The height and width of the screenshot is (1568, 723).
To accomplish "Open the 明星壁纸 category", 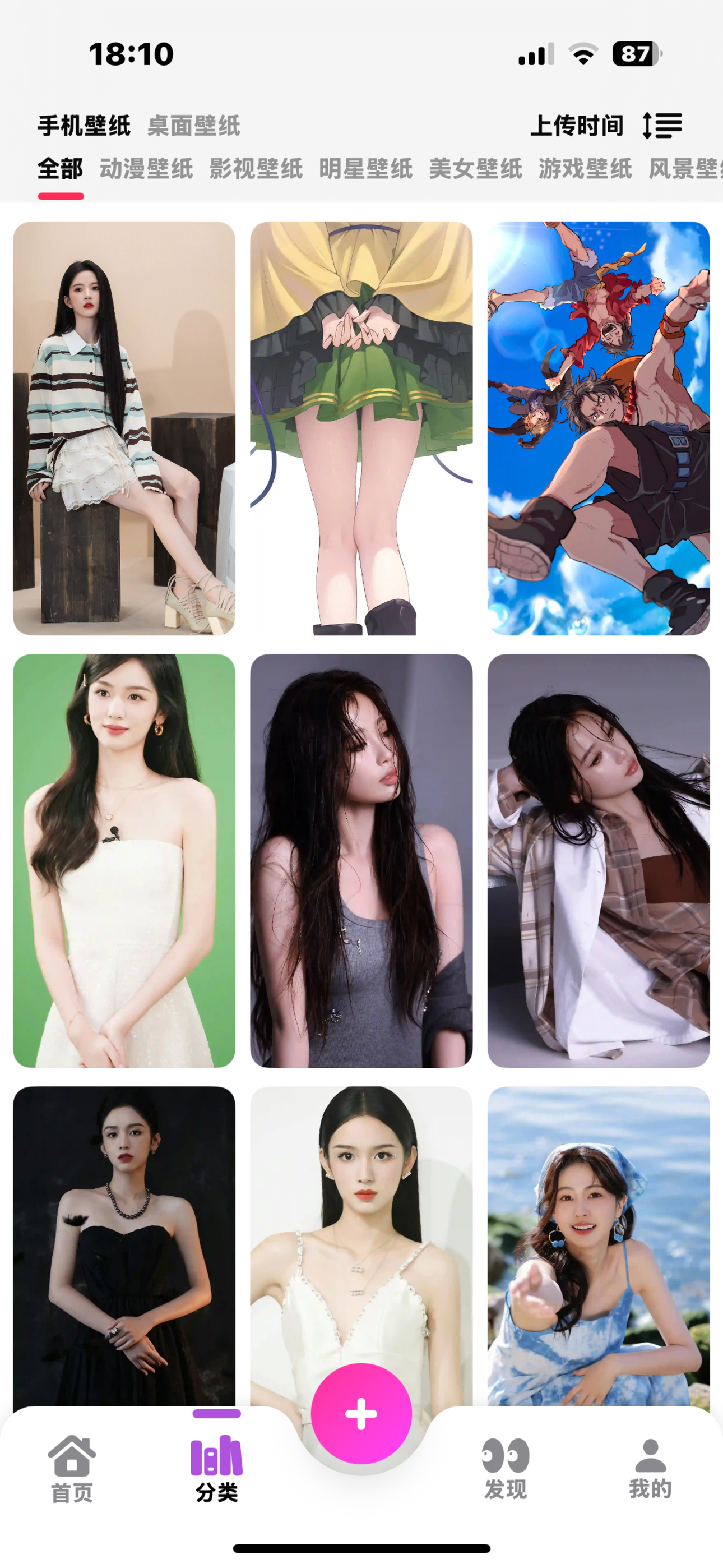I will click(365, 169).
